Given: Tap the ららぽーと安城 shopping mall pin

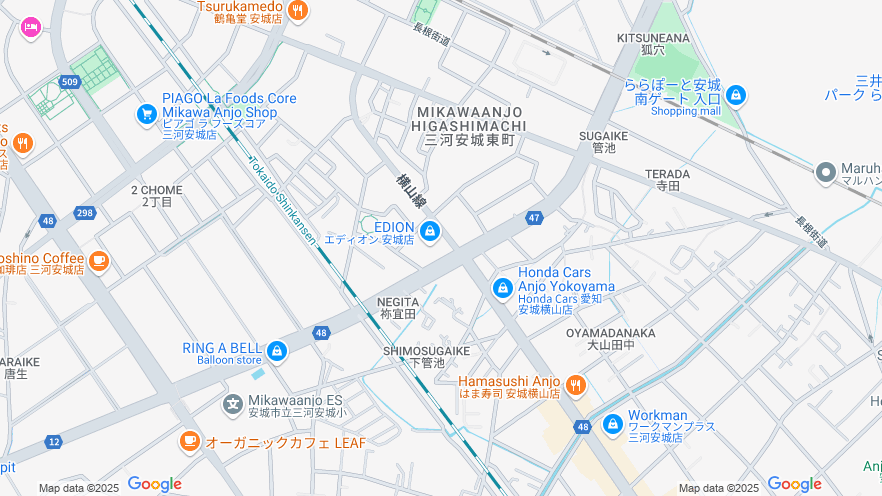Looking at the screenshot, I should coord(736,95).
